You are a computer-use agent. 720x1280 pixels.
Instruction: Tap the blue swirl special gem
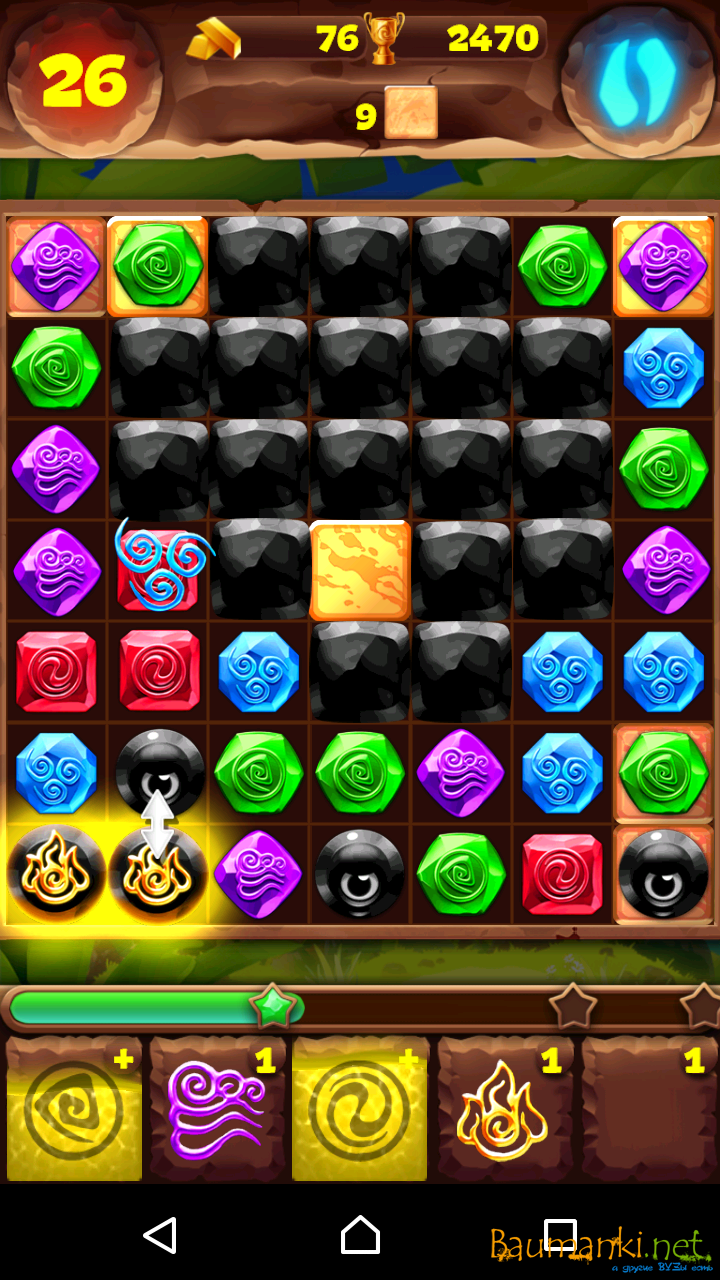[160, 566]
